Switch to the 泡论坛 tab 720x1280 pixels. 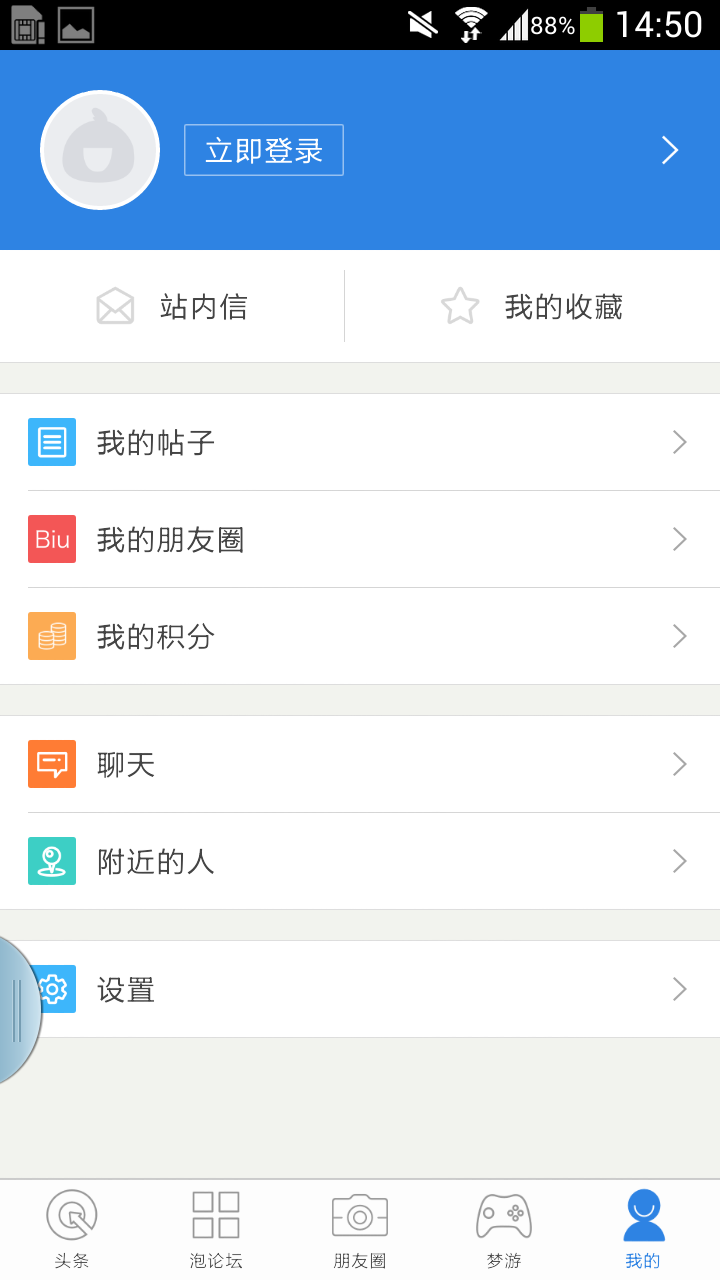click(215, 1228)
